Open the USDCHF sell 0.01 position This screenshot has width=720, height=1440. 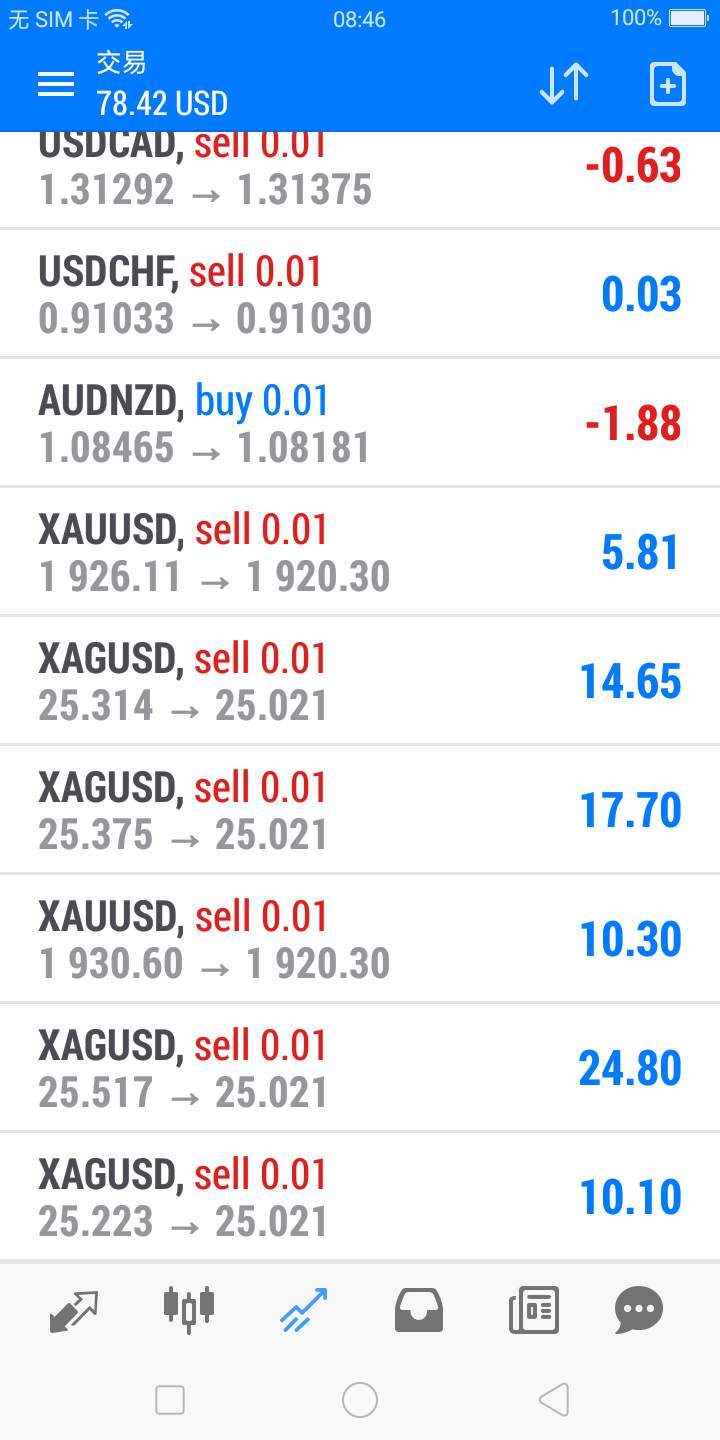pos(360,294)
